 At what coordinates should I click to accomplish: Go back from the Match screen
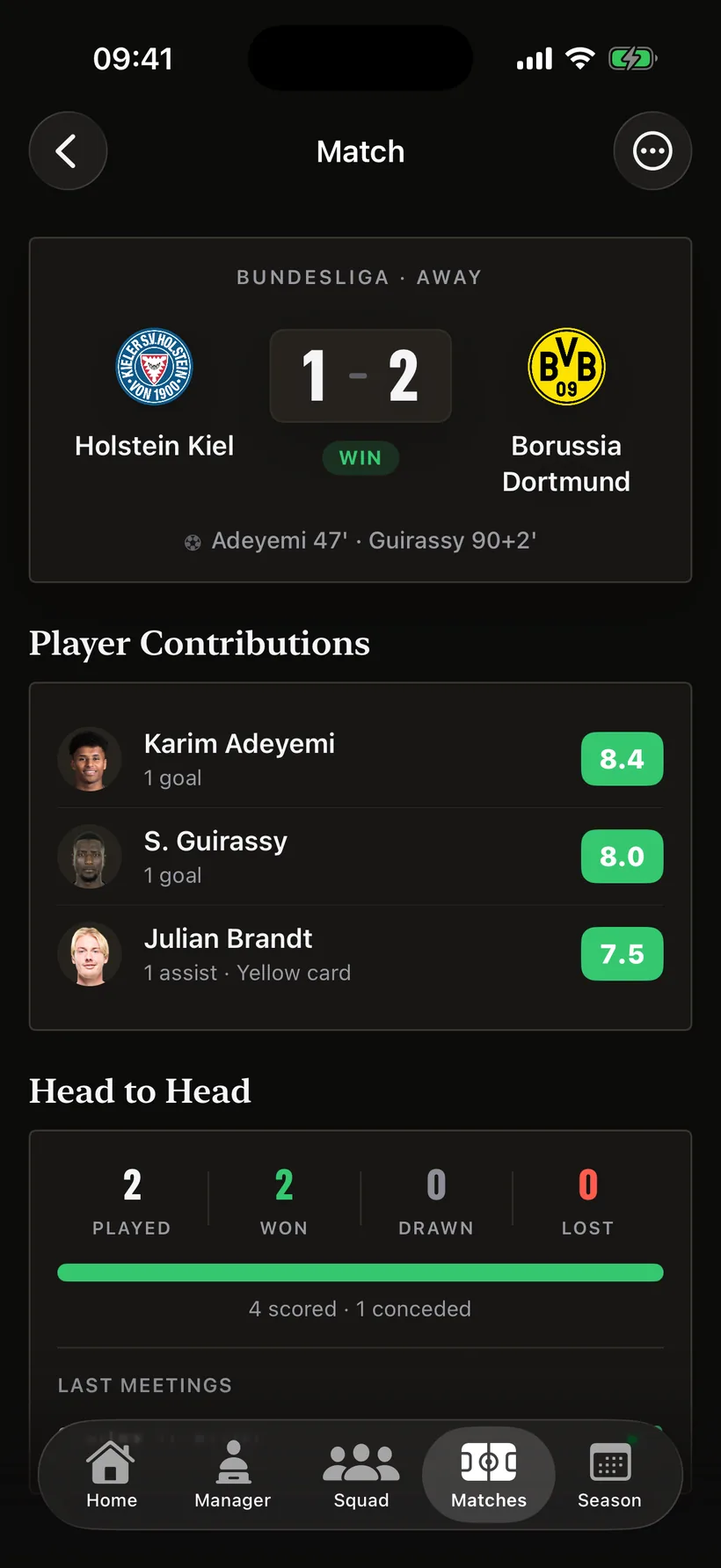(x=69, y=151)
